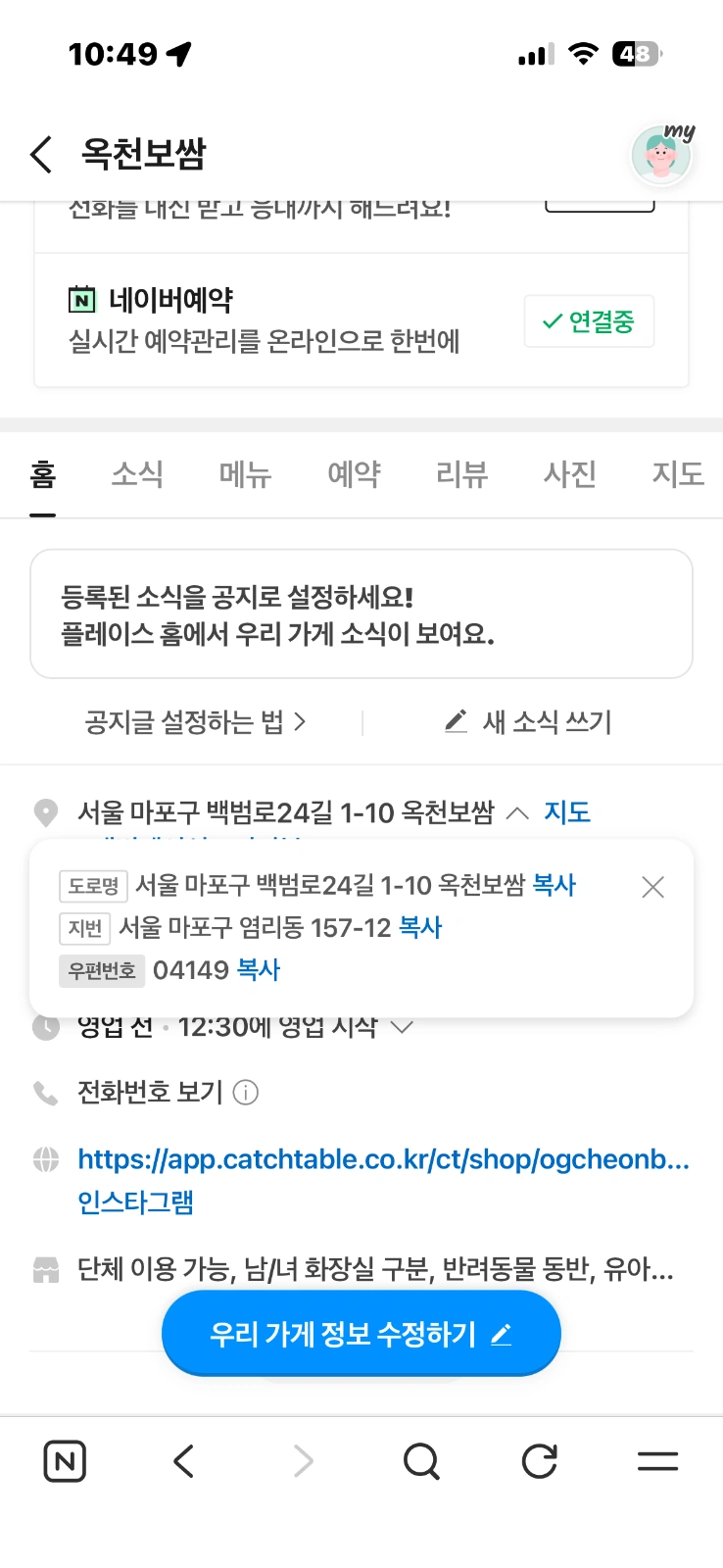Open the 예약 tab
The width and height of the screenshot is (723, 1568).
coord(354,474)
